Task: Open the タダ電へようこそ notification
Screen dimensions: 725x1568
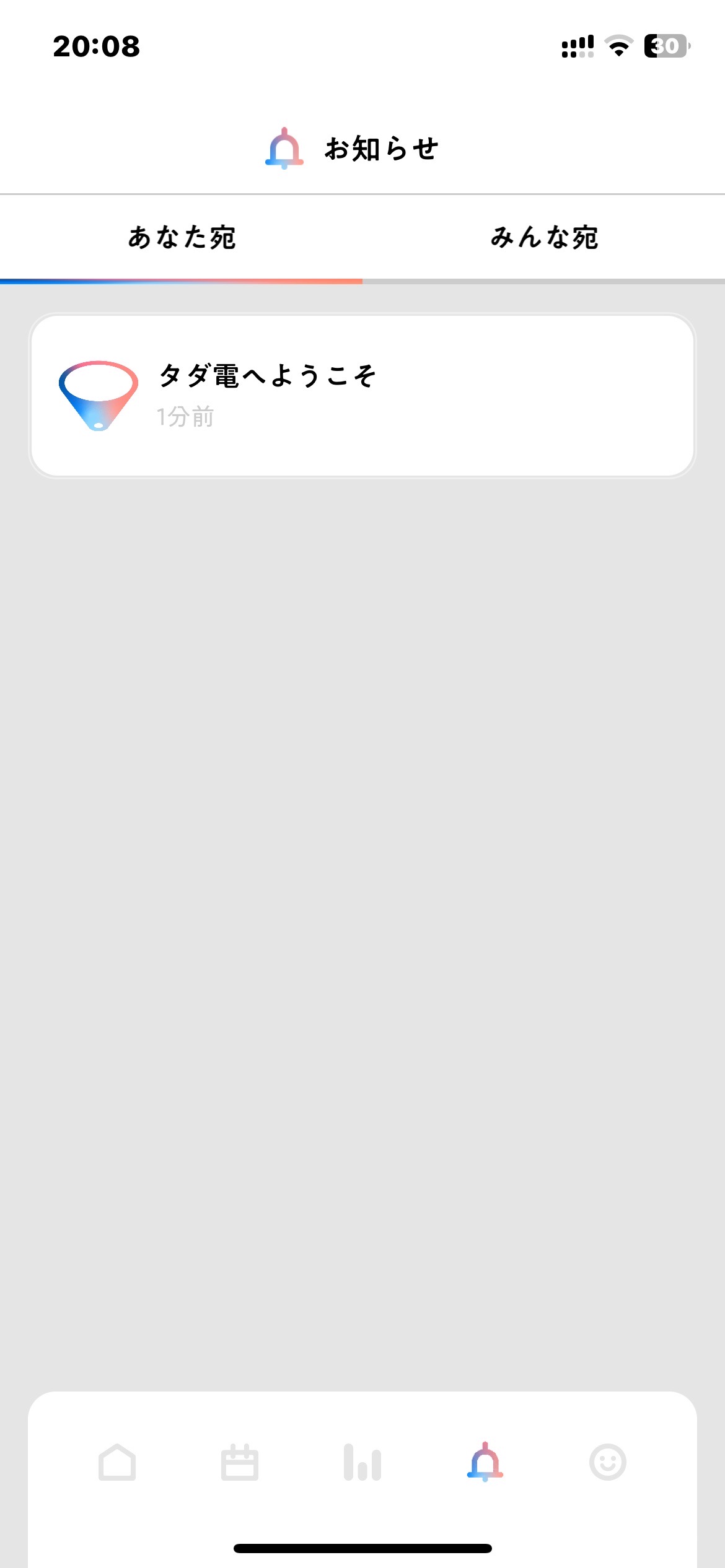Action: (x=362, y=396)
